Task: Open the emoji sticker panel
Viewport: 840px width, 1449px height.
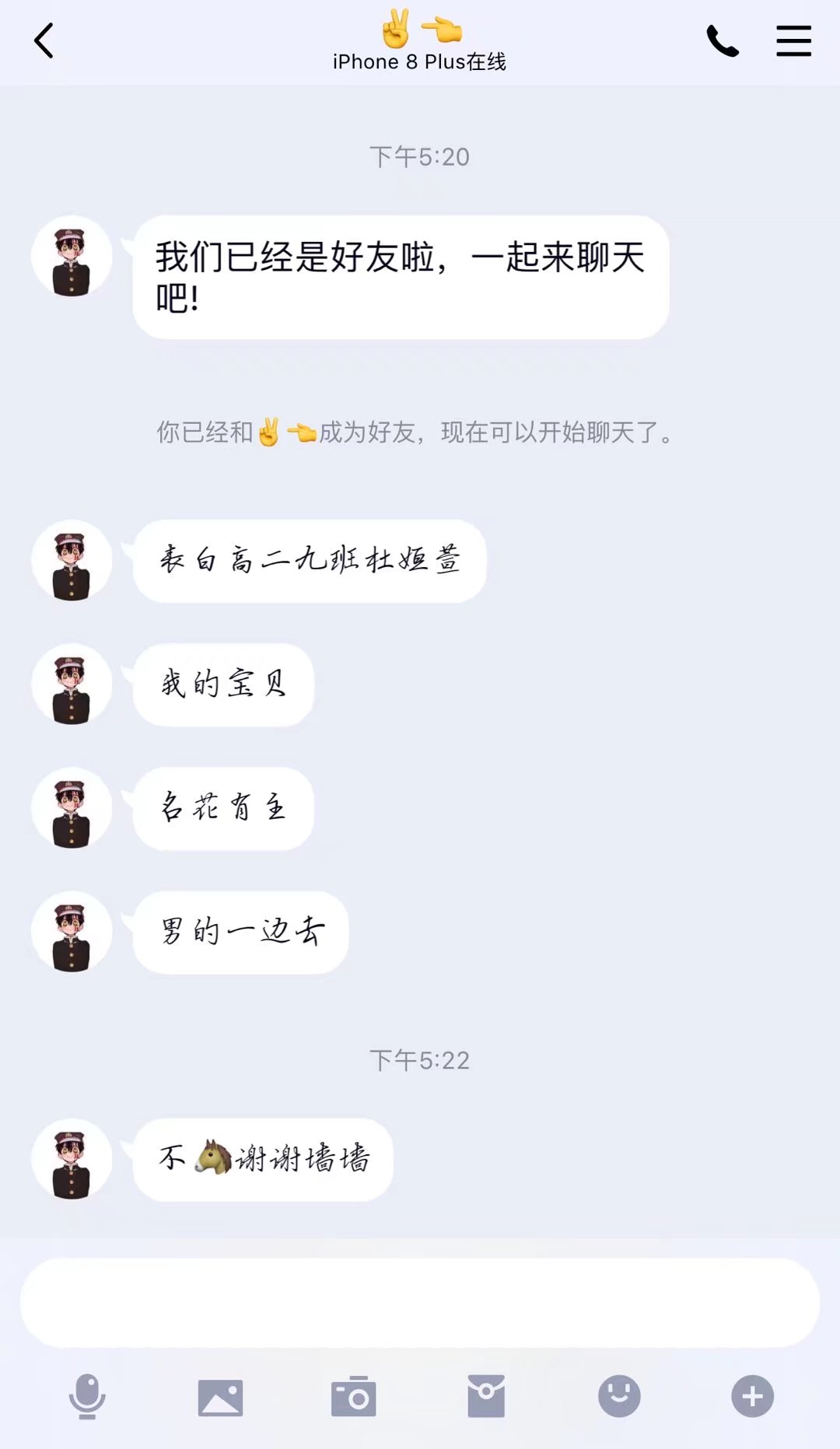Action: click(x=619, y=1396)
